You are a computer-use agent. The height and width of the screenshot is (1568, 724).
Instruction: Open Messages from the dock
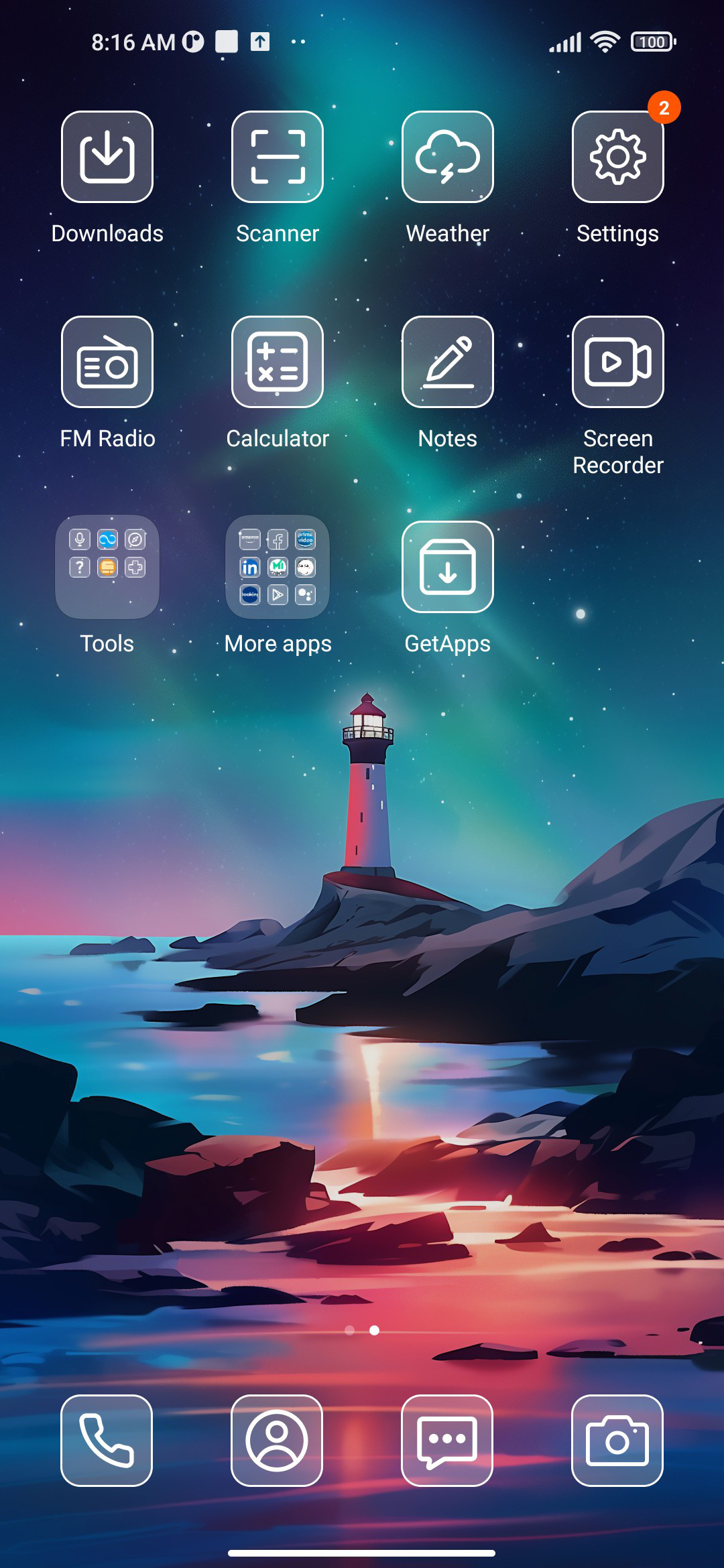pyautogui.click(x=447, y=1441)
